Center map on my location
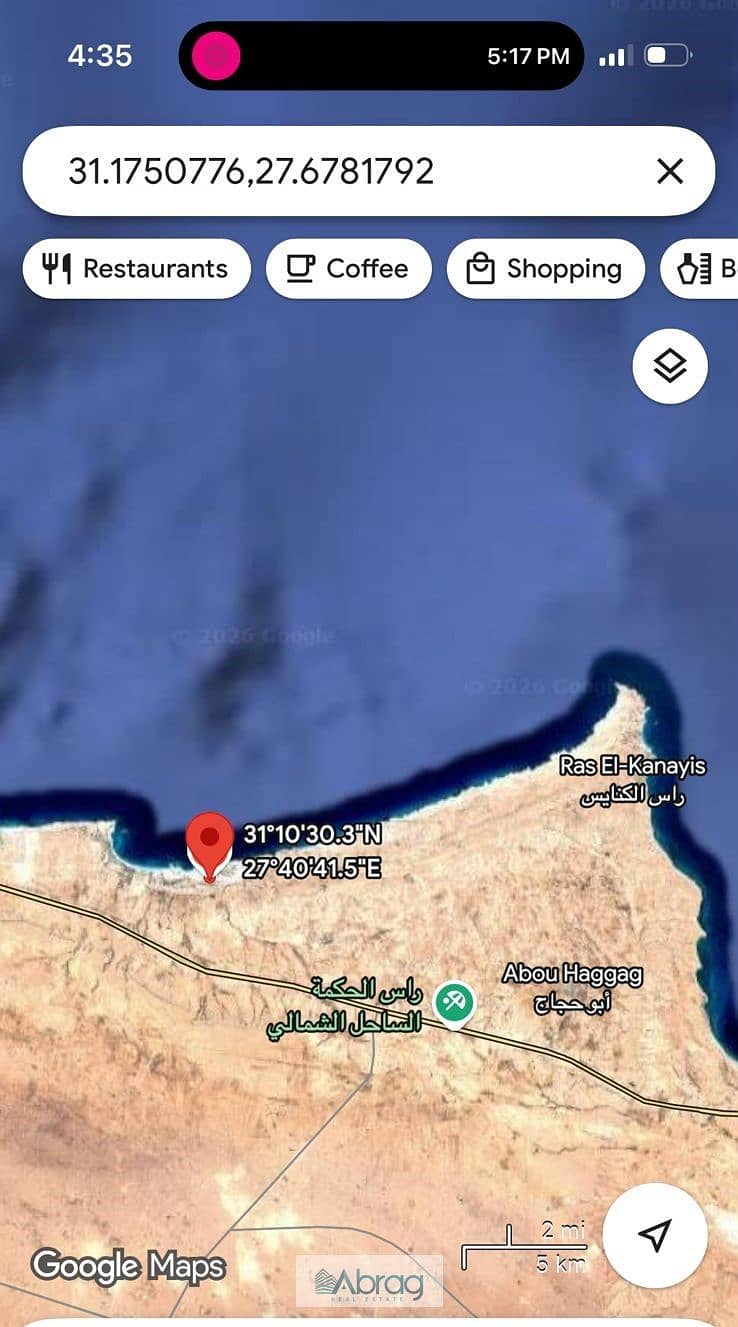The image size is (738, 1327). coord(655,1235)
